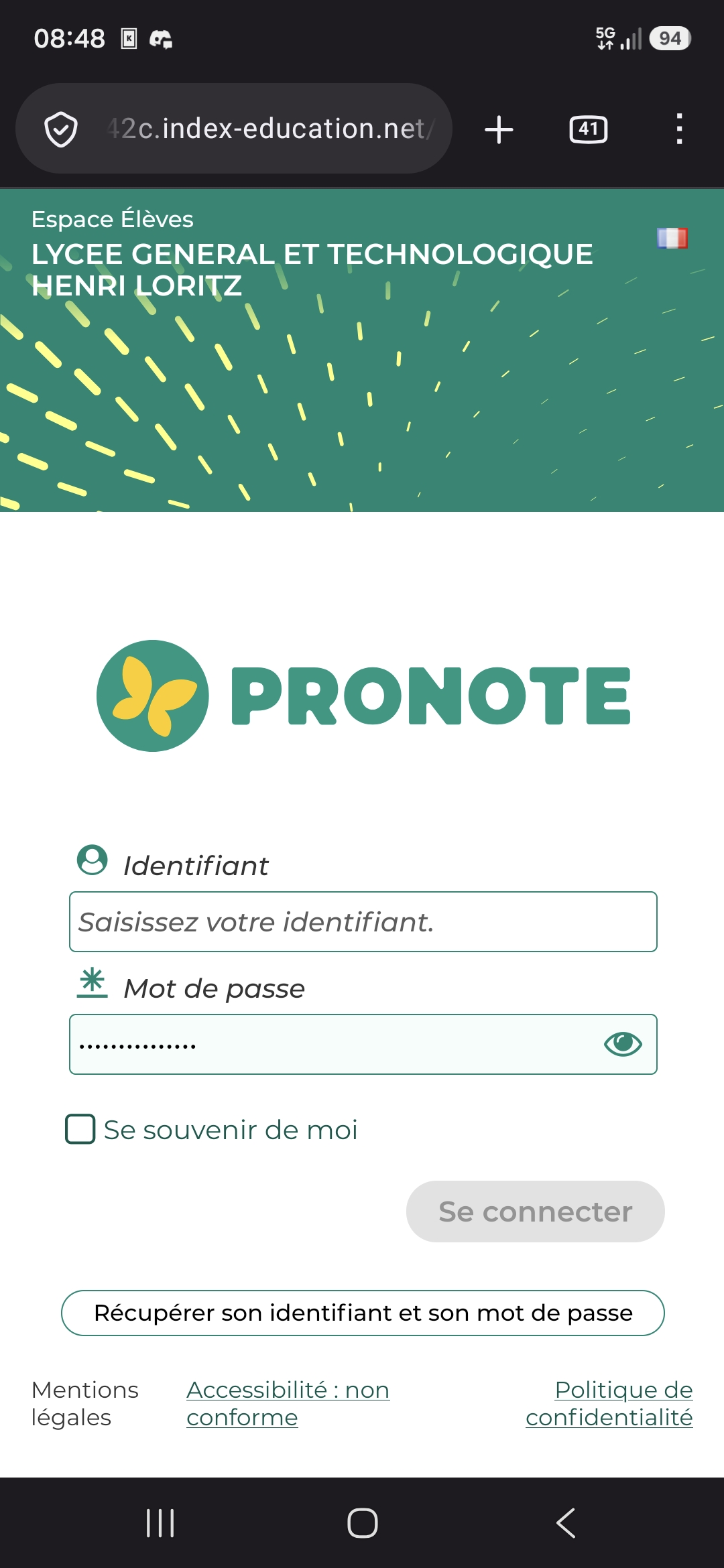724x1568 pixels.
Task: Open Politique de confidentialité link
Action: pos(609,1404)
